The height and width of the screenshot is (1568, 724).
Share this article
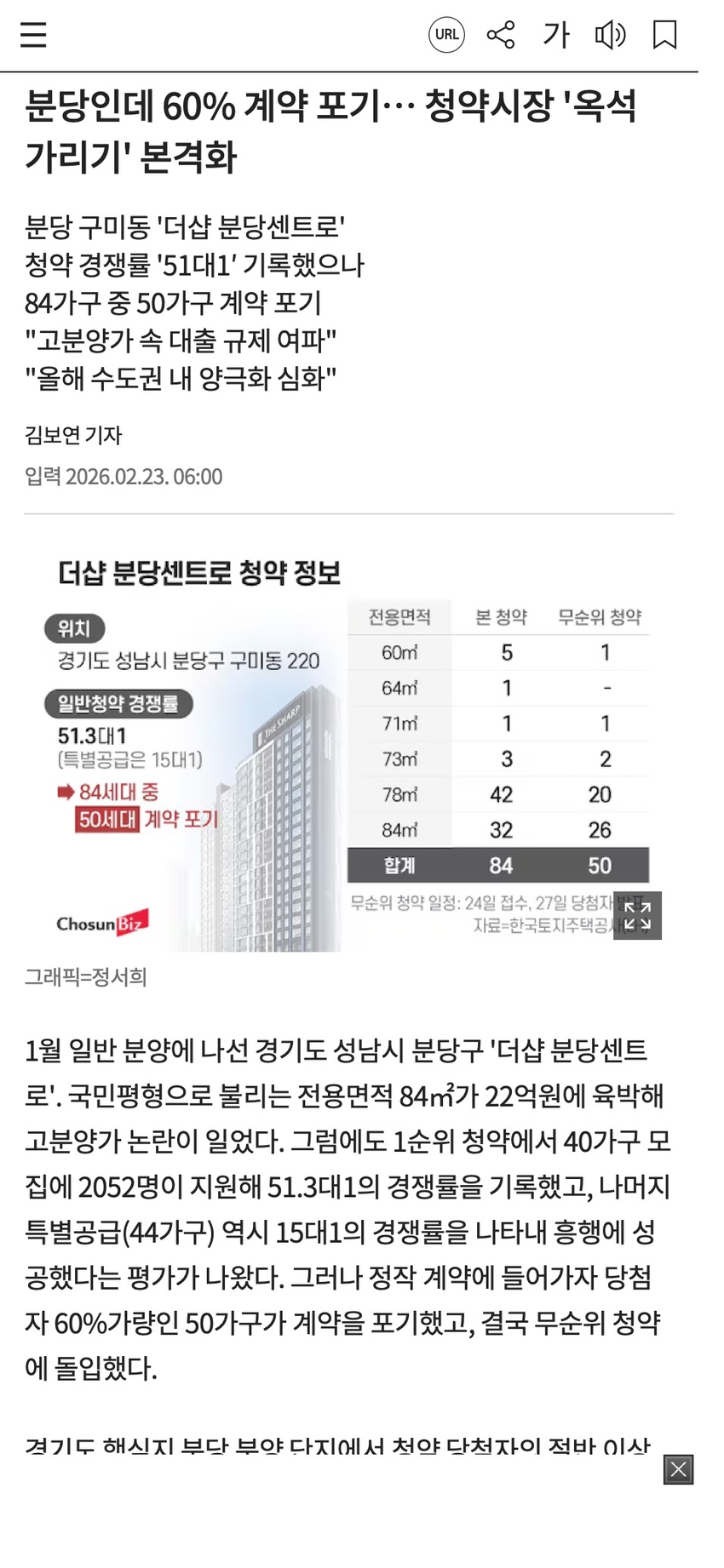(x=501, y=35)
